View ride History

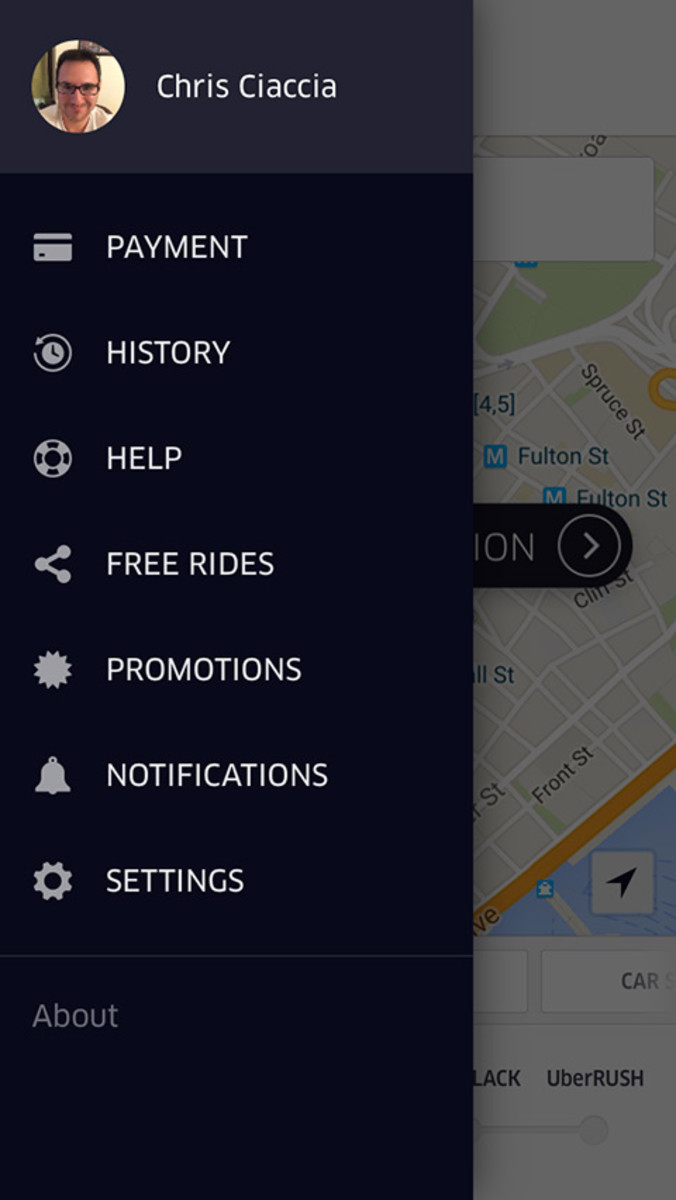tap(168, 352)
